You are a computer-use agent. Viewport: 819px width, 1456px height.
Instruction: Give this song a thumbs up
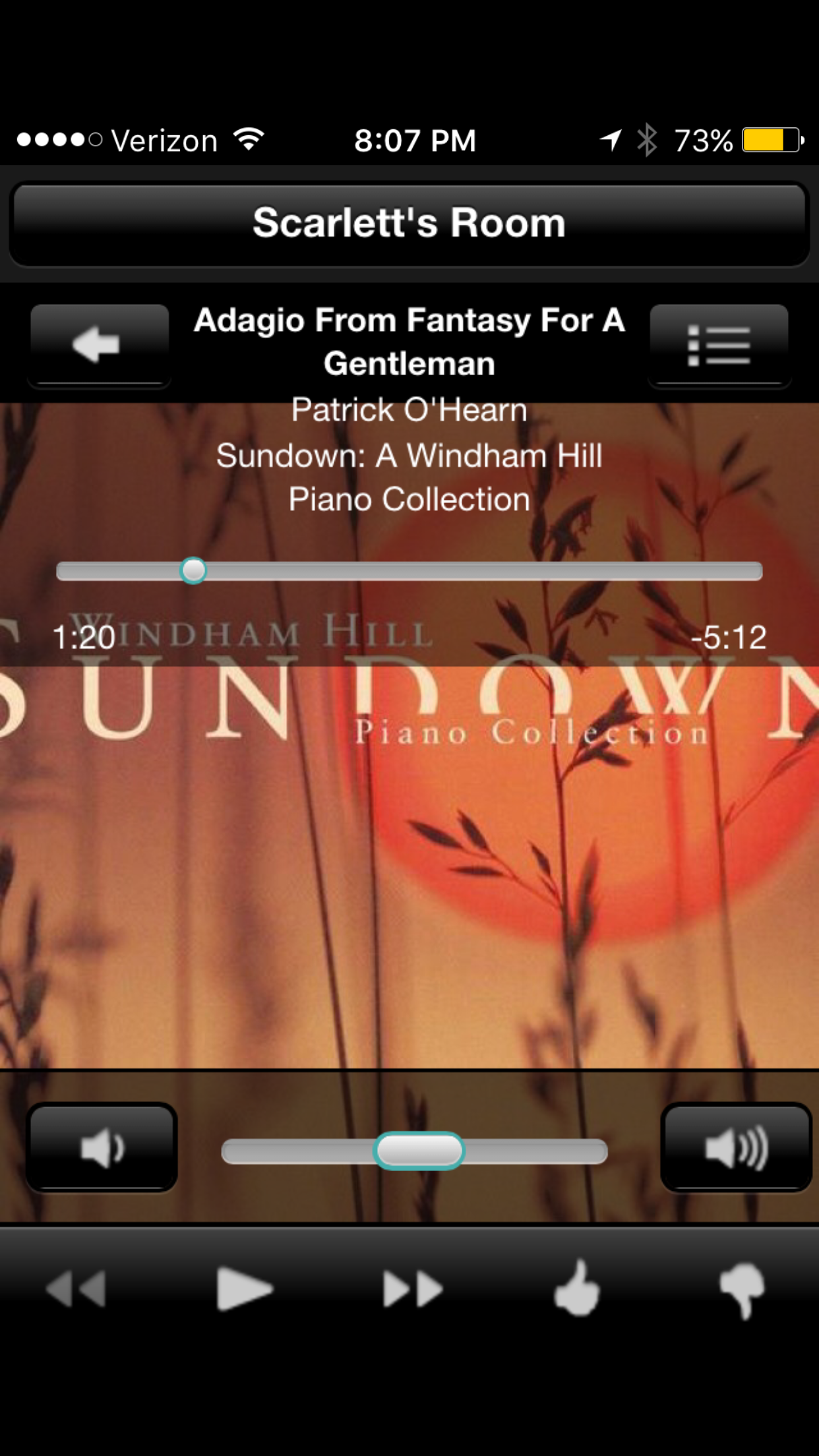[577, 1289]
